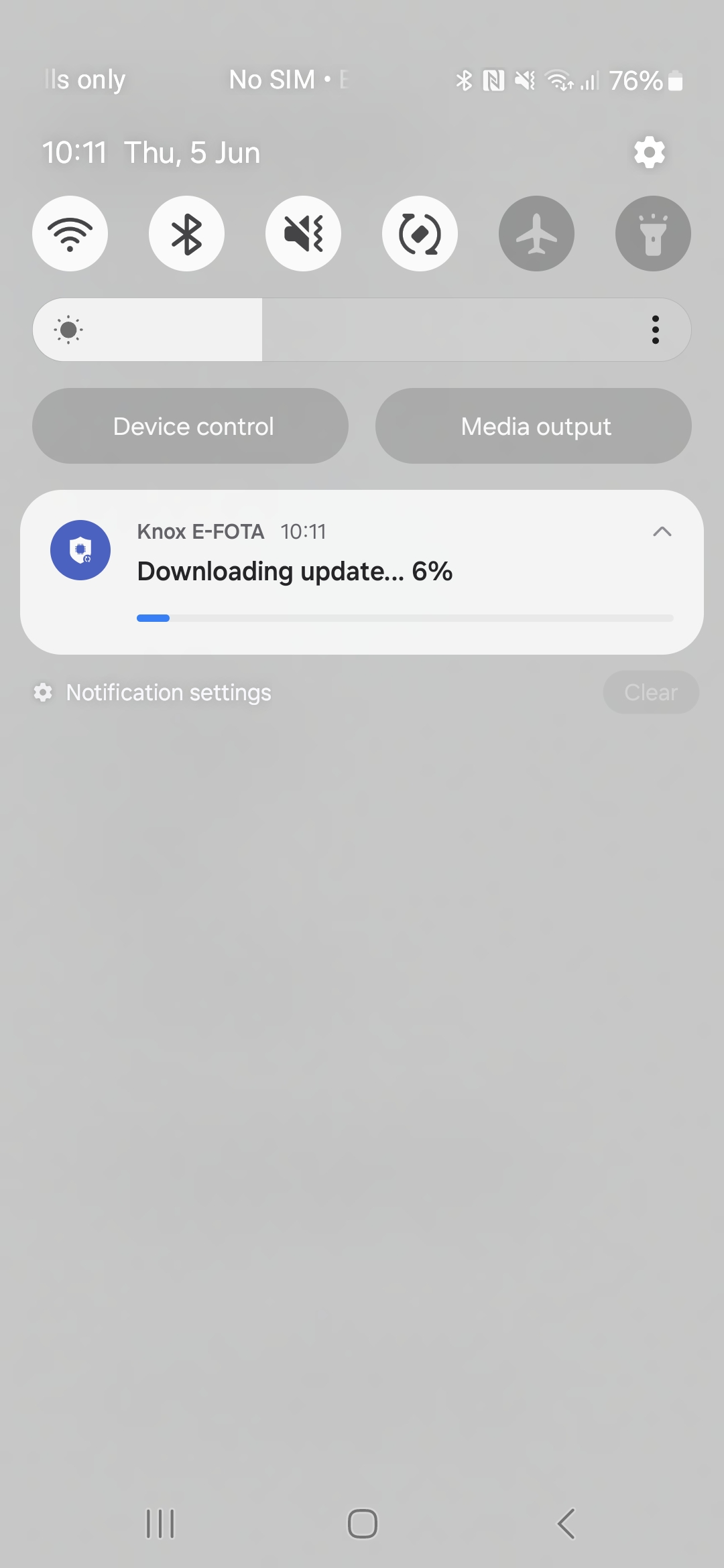Toggle the auto rotate tile

pyautogui.click(x=420, y=234)
